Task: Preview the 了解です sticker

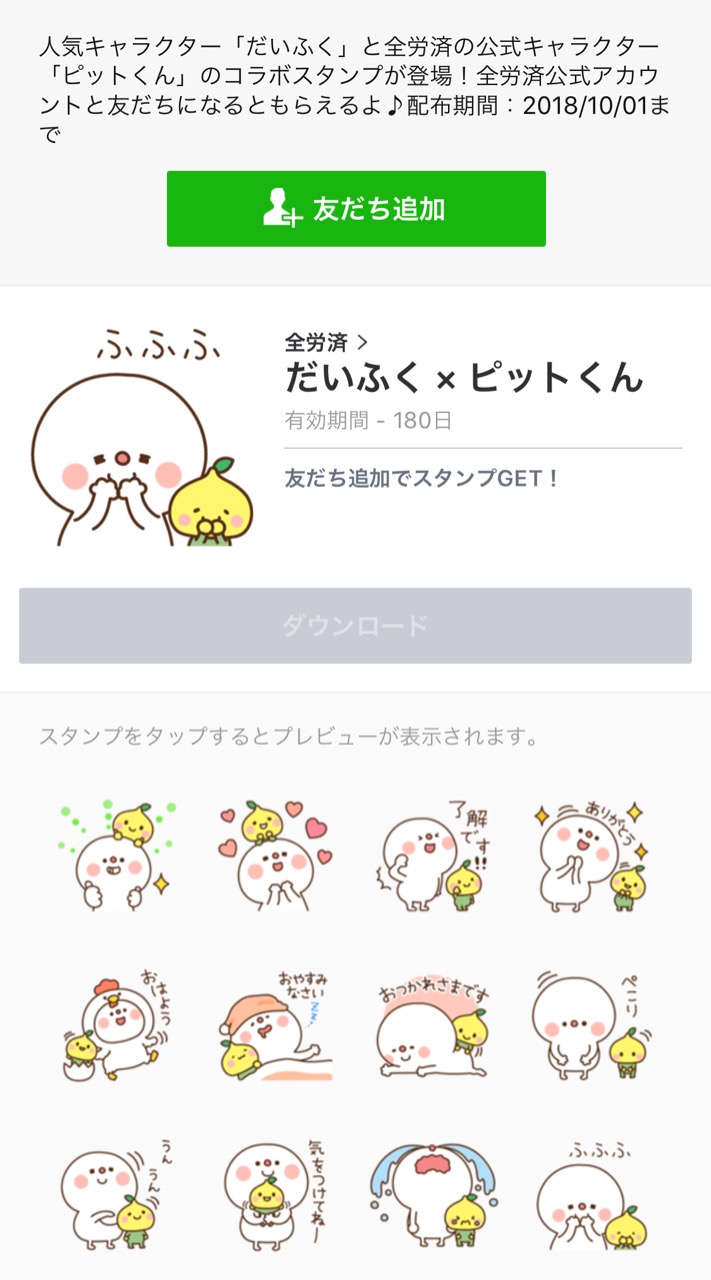Action: [x=434, y=856]
